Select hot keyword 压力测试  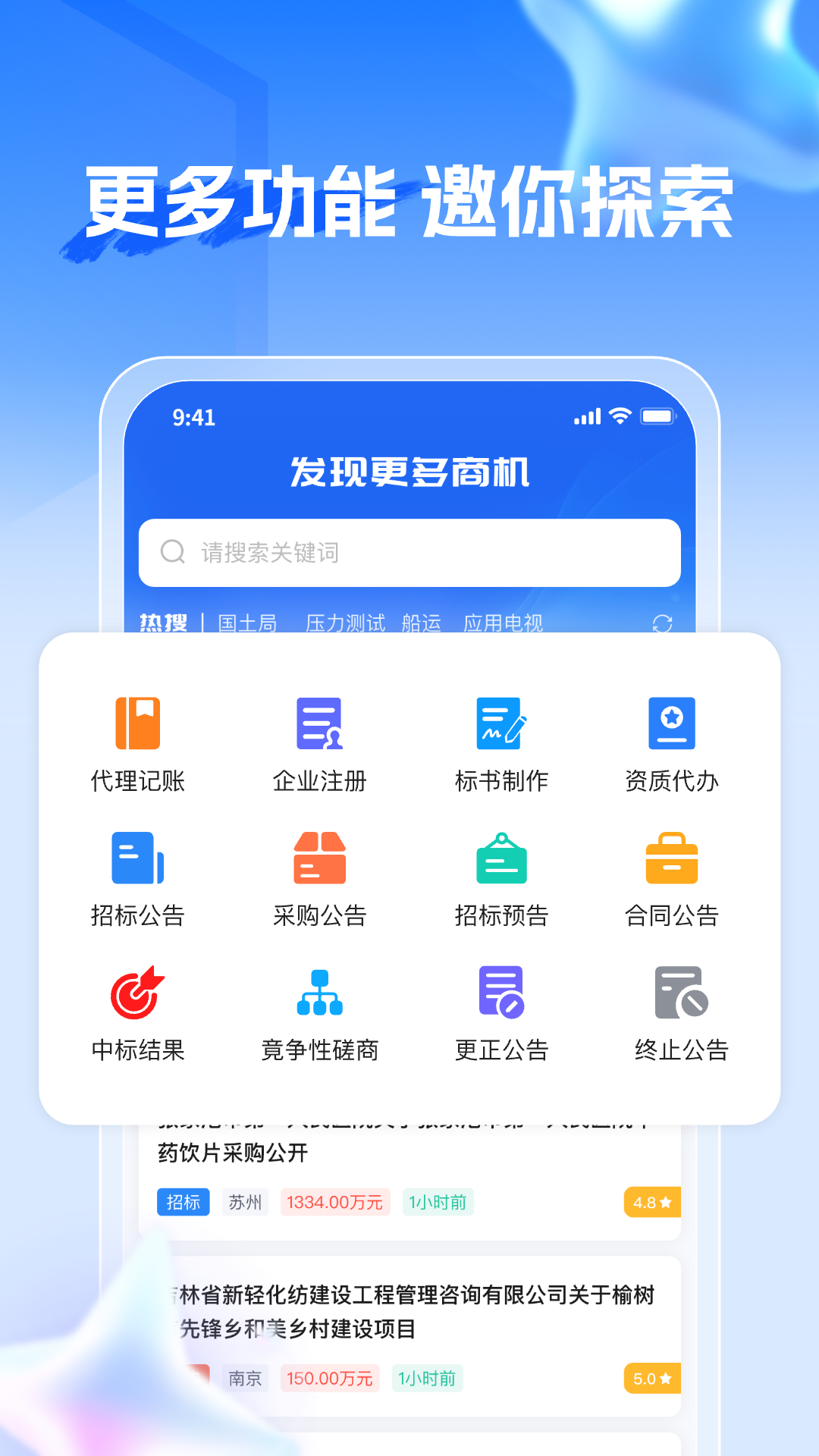click(x=347, y=623)
